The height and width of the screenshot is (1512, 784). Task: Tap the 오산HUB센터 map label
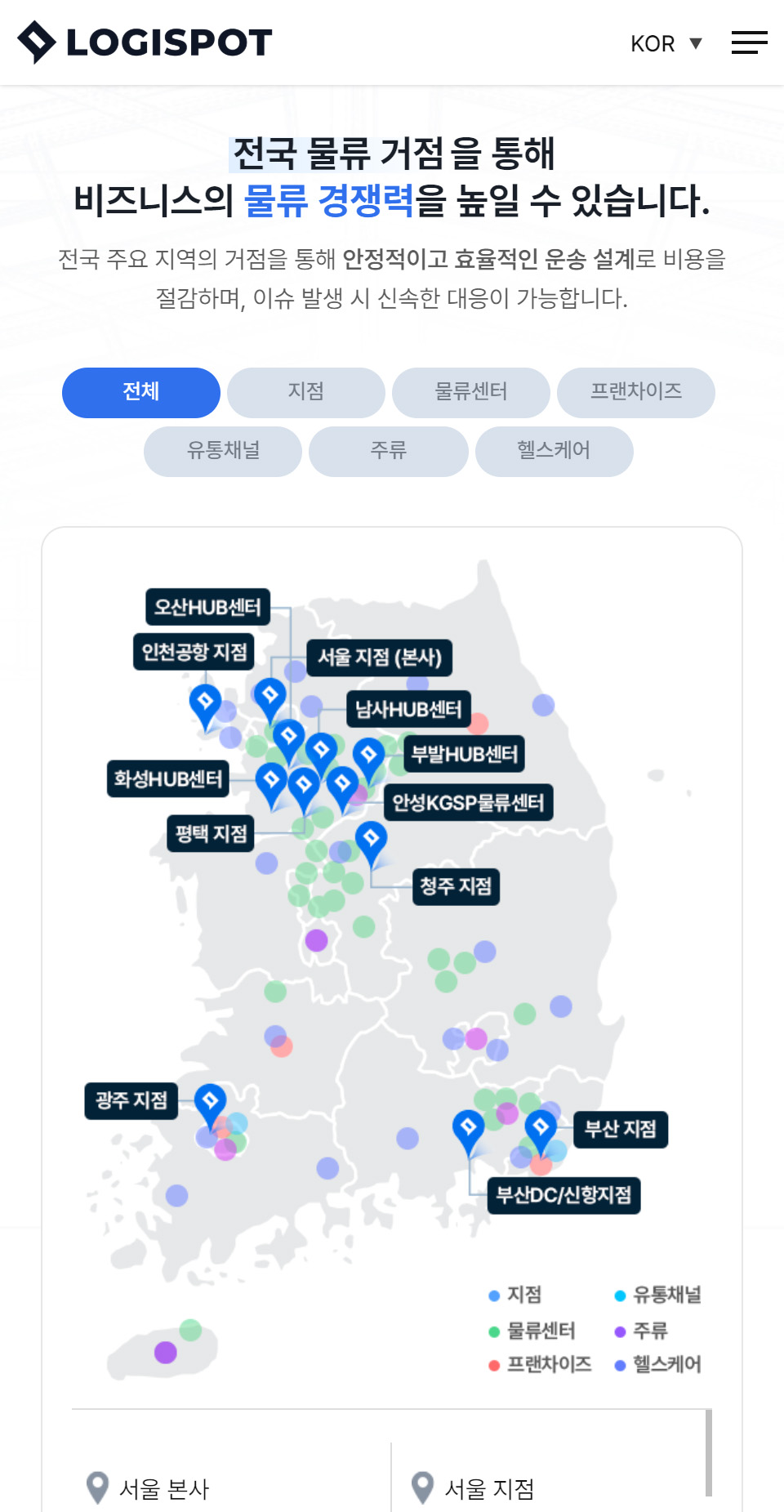[207, 607]
